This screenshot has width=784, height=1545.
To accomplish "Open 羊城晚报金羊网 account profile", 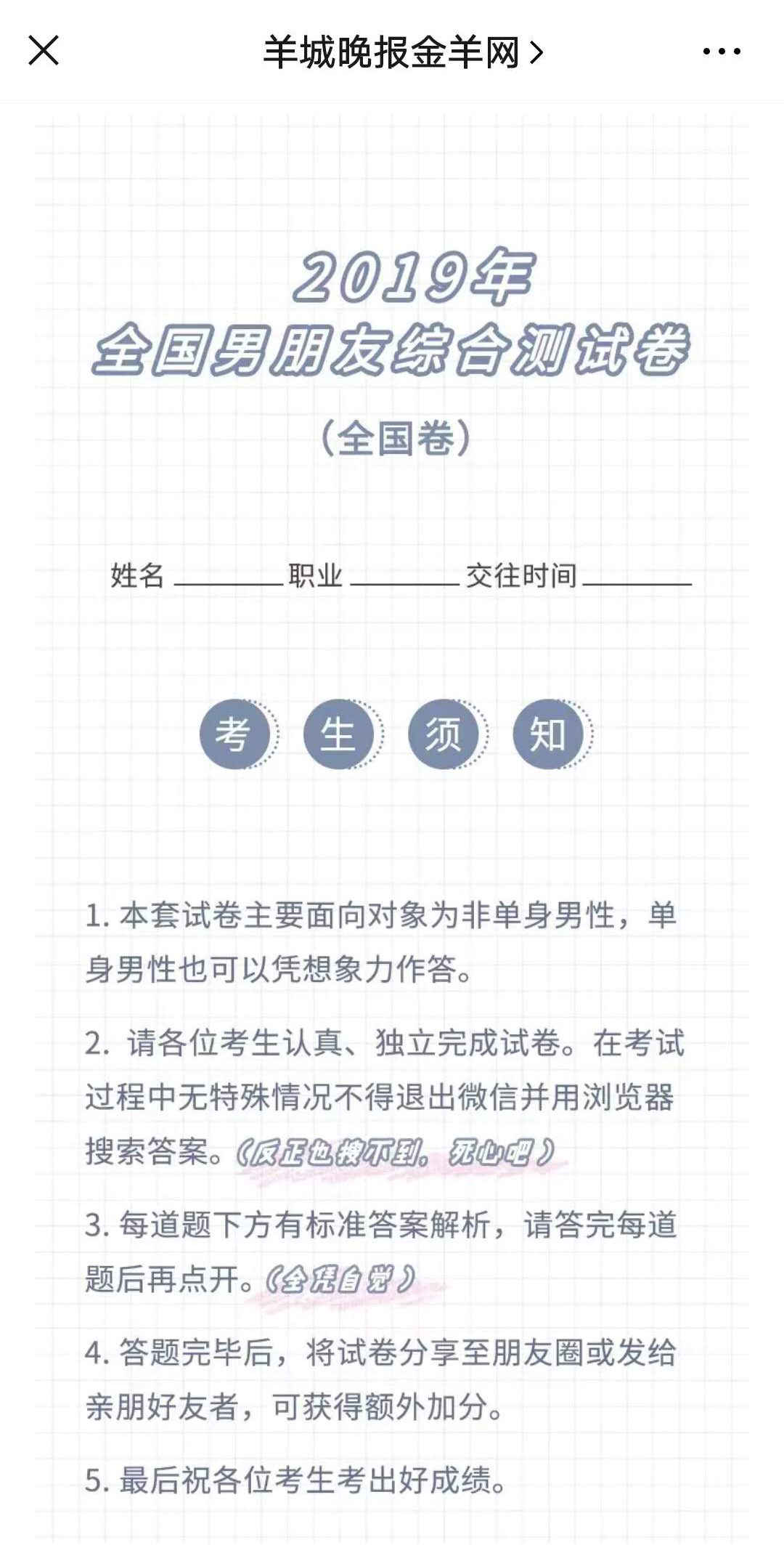I will 401,52.
